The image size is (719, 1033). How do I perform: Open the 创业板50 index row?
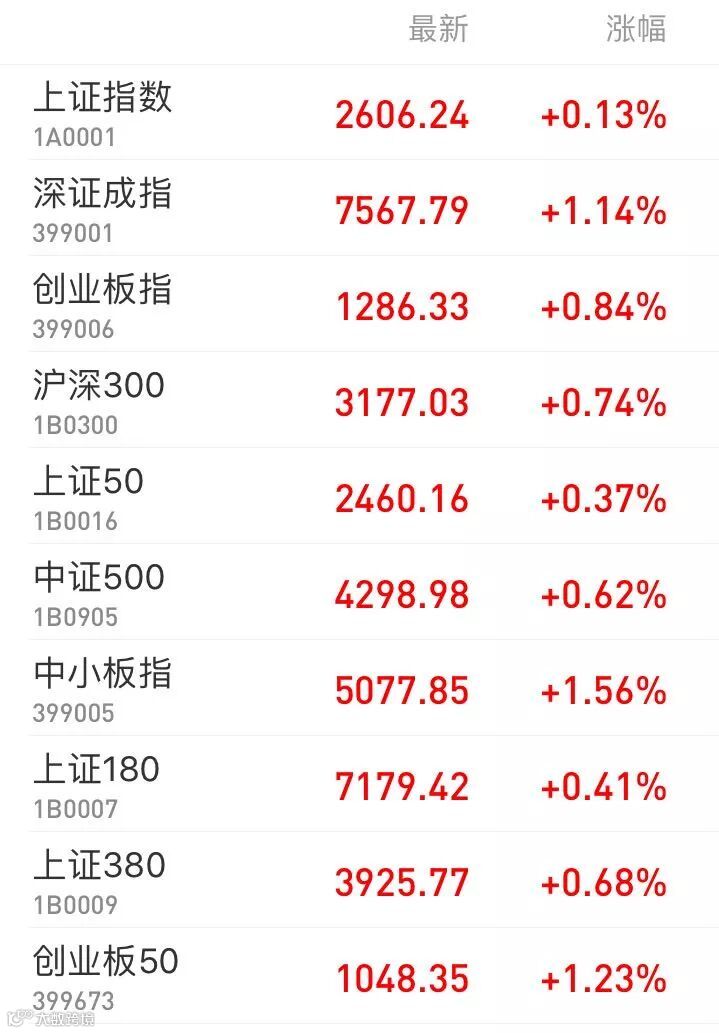(359, 977)
